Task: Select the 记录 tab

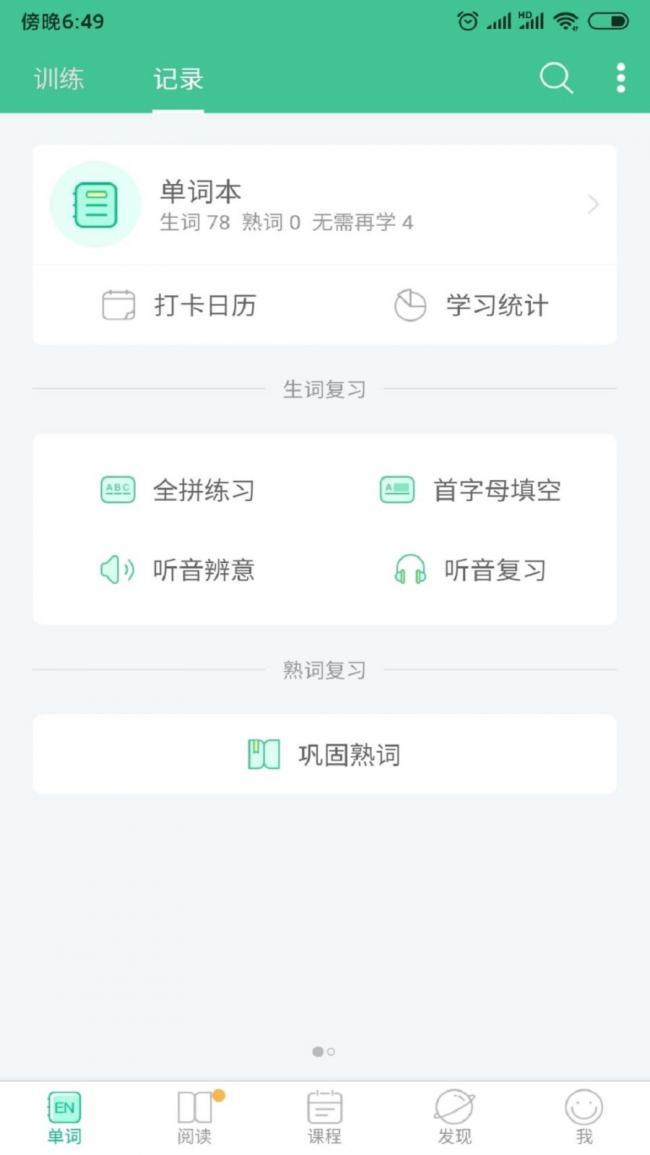Action: pos(178,79)
